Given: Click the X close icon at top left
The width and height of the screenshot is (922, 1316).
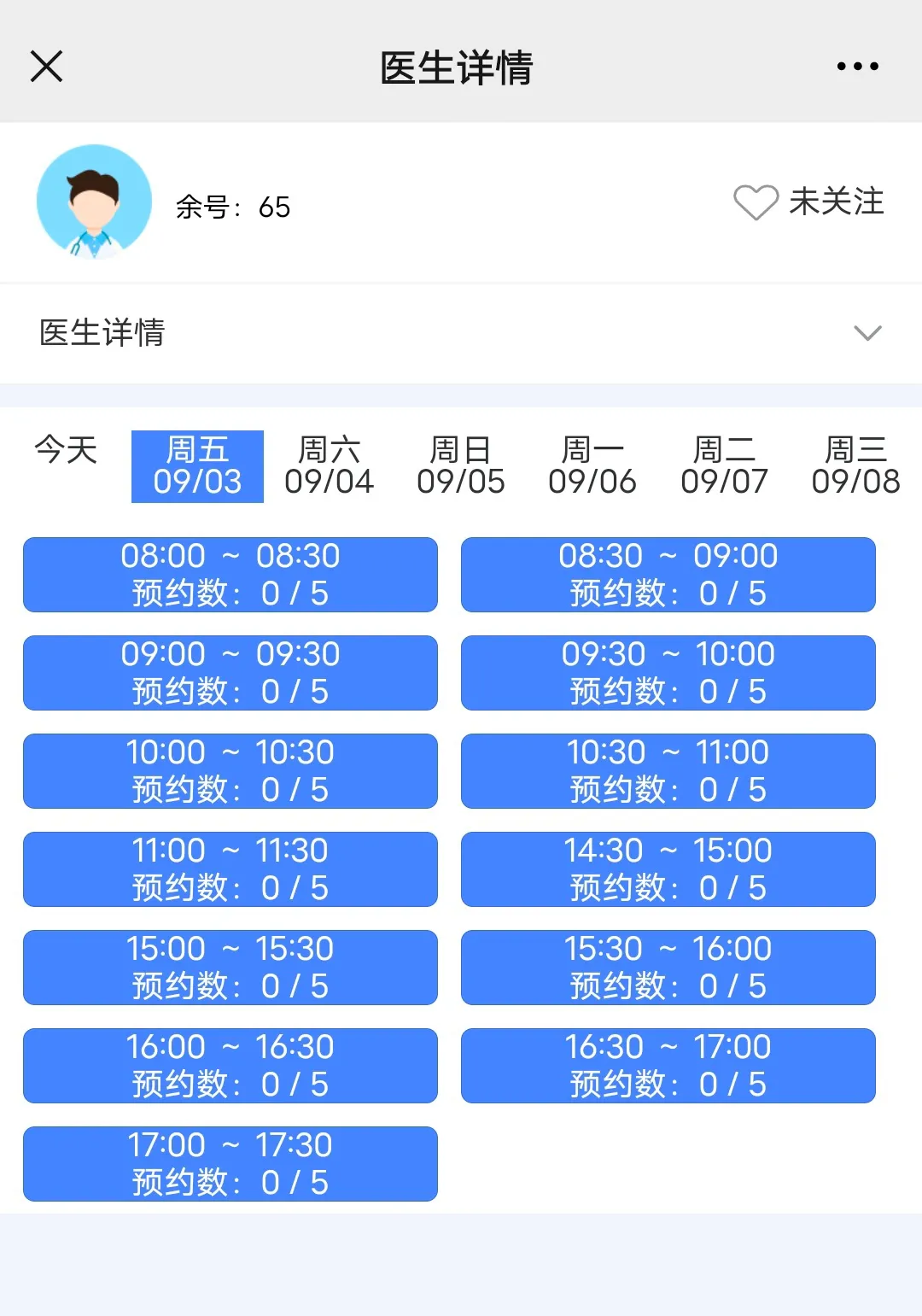Looking at the screenshot, I should pos(47,66).
